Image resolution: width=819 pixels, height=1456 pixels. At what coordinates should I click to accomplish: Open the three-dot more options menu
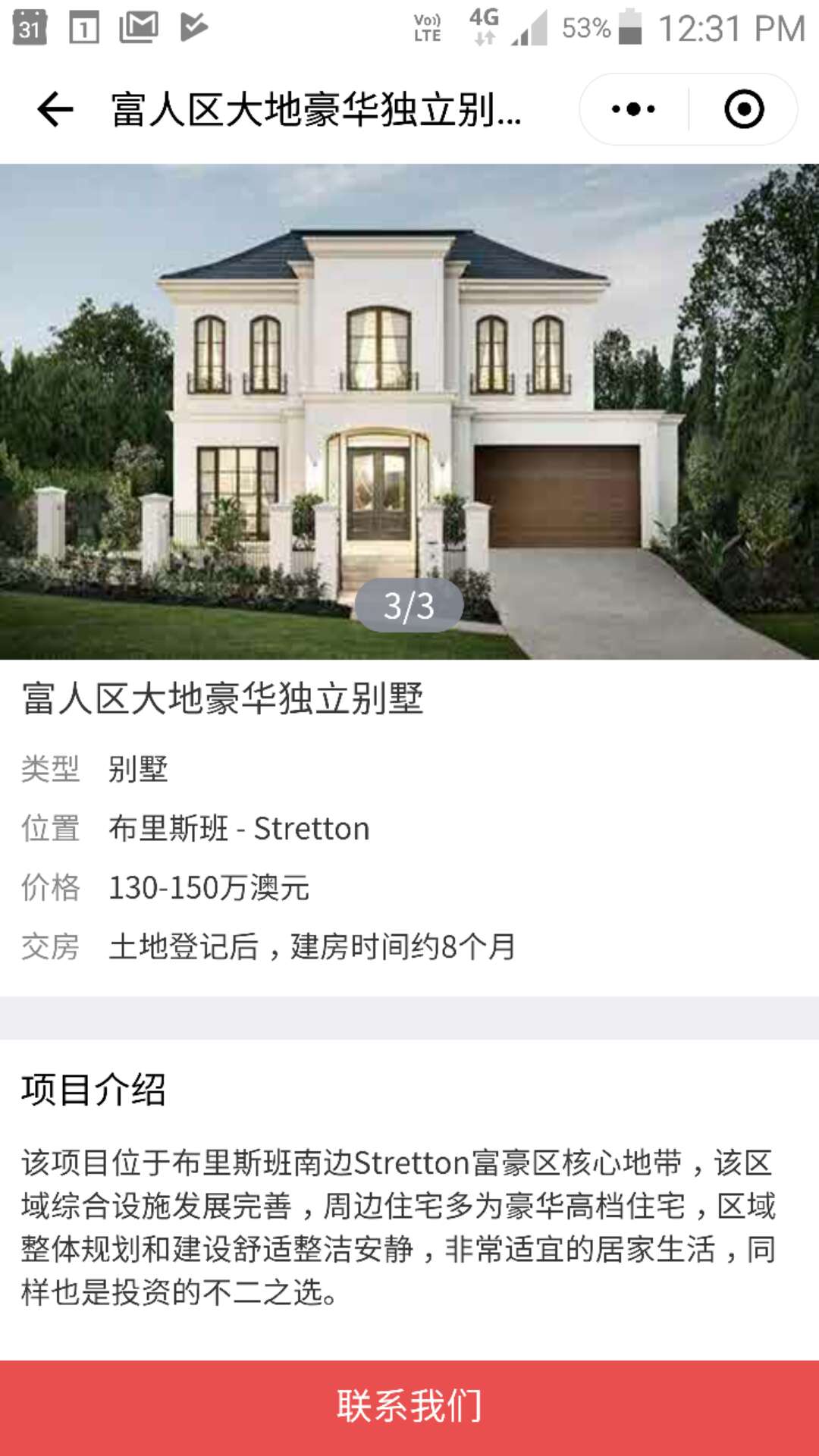(x=633, y=109)
